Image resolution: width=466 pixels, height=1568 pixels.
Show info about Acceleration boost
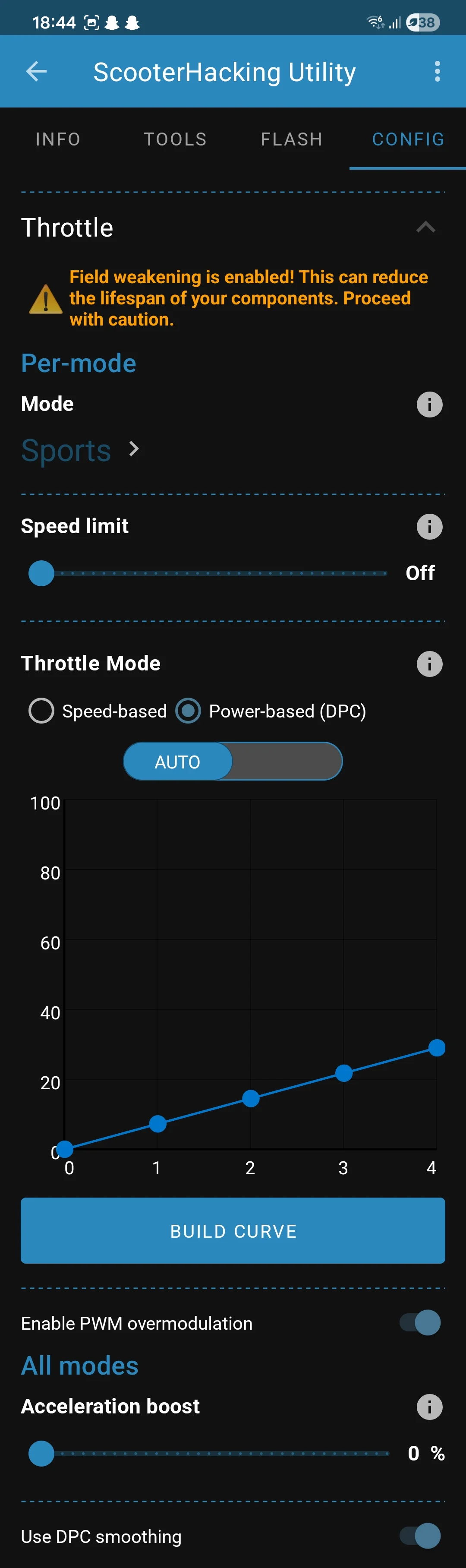(x=429, y=1407)
